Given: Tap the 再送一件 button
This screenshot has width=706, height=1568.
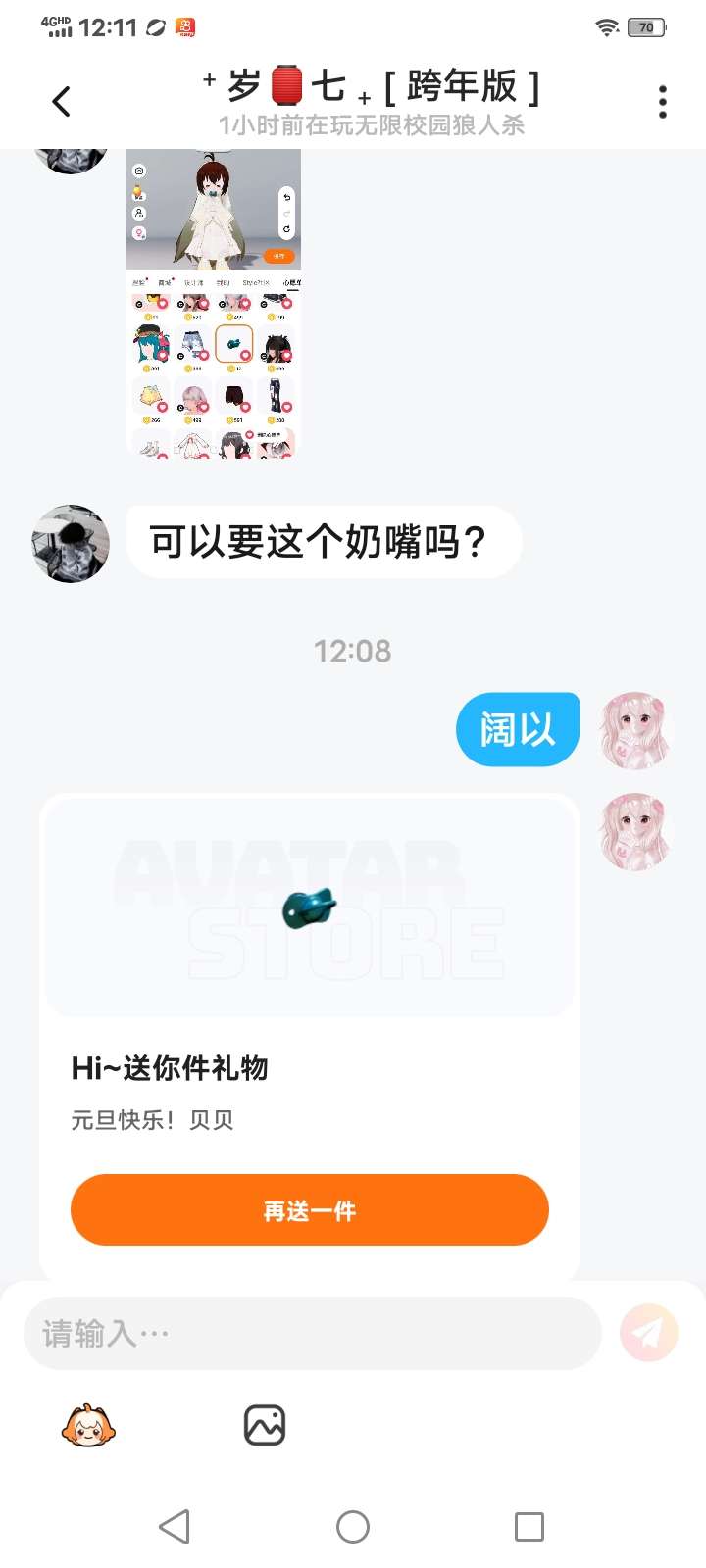Looking at the screenshot, I should click(x=309, y=1210).
